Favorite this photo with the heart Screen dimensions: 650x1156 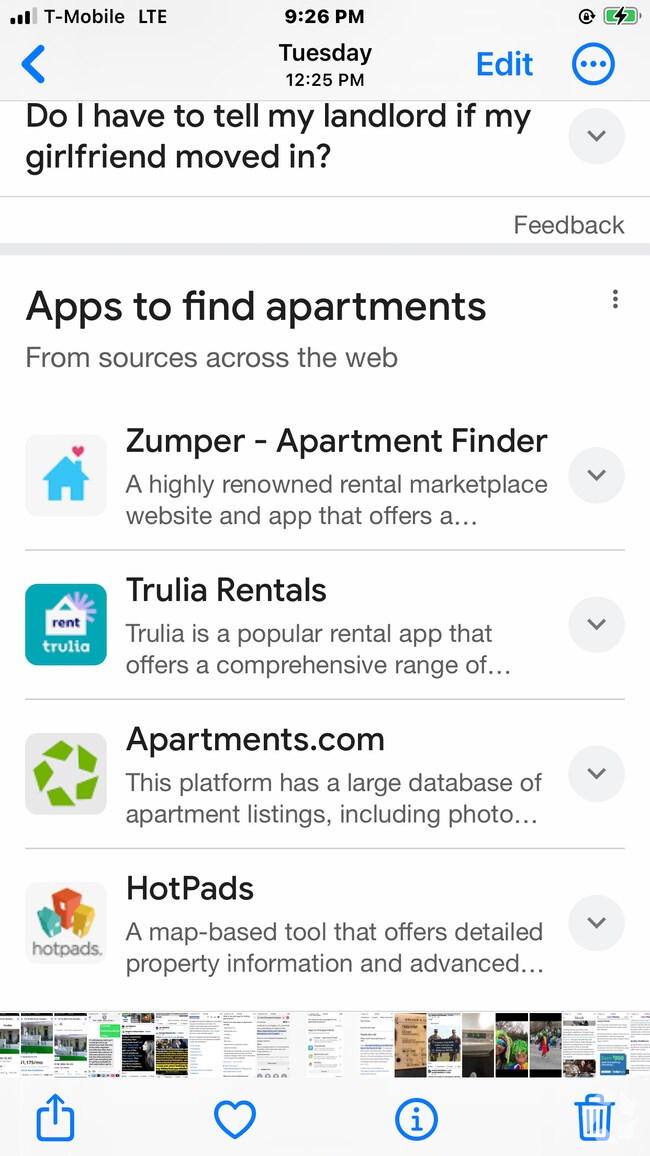tap(235, 1118)
